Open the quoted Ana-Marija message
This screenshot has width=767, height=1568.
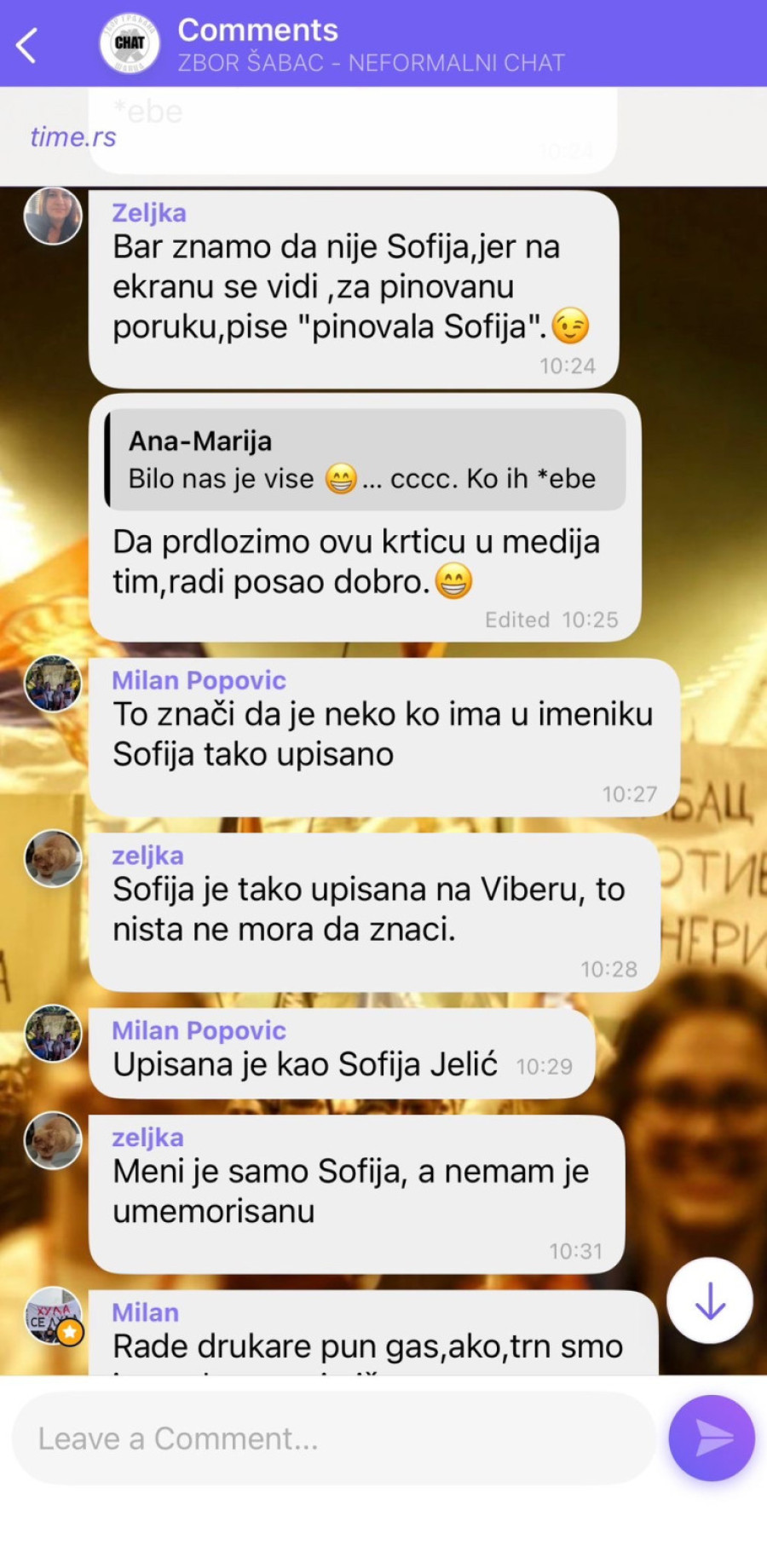[366, 460]
